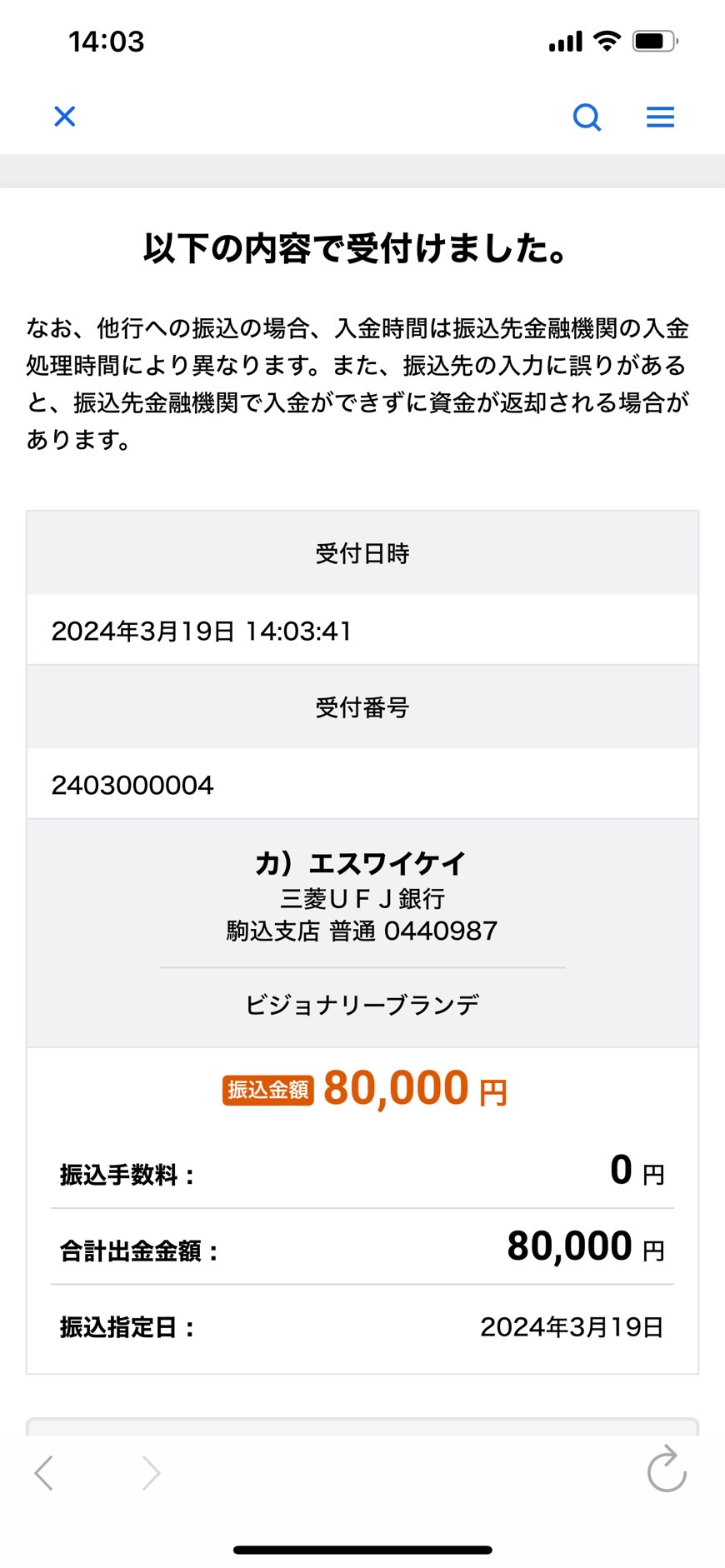The width and height of the screenshot is (725, 1568).
Task: Open the search magnifier icon
Action: pos(587,117)
